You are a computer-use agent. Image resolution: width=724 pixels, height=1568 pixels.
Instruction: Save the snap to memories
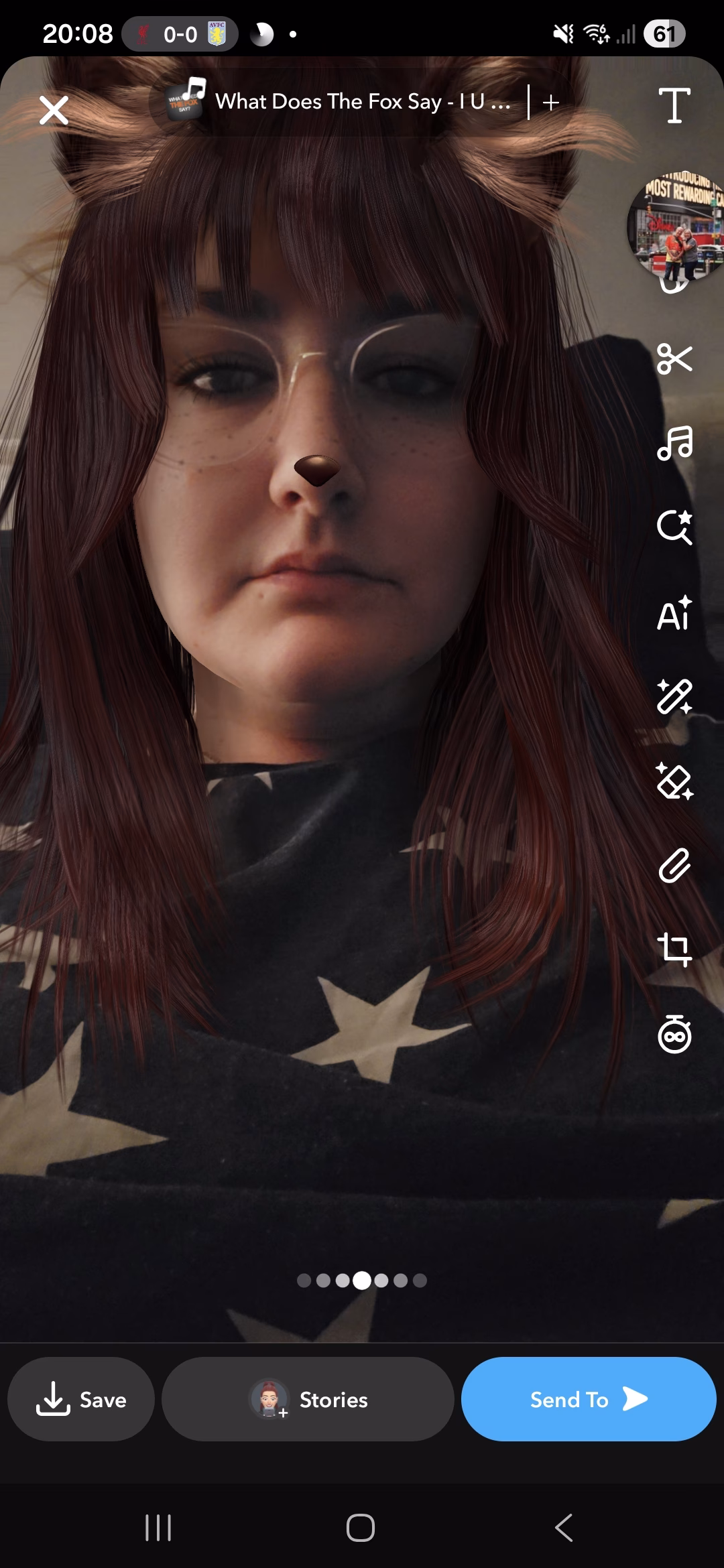point(81,1399)
